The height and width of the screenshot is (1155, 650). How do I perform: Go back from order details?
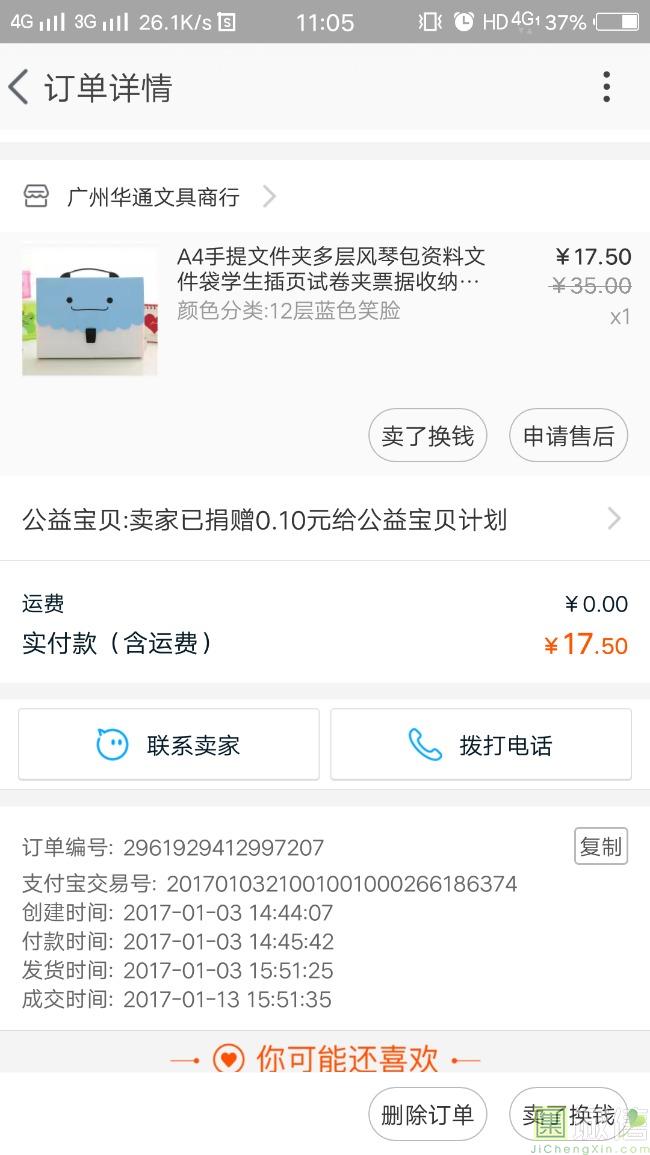click(x=20, y=88)
